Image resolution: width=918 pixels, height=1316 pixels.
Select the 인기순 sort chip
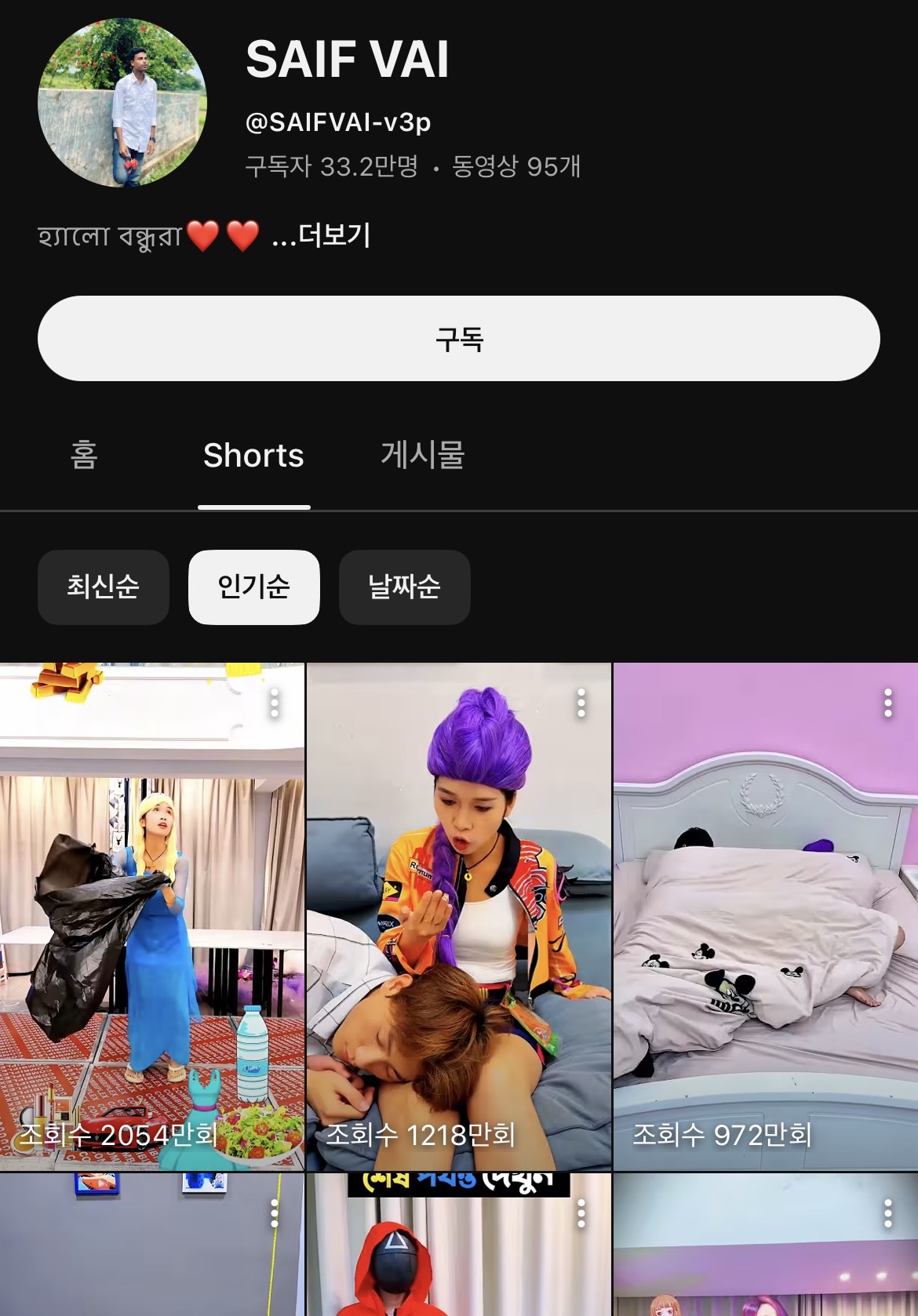point(254,587)
